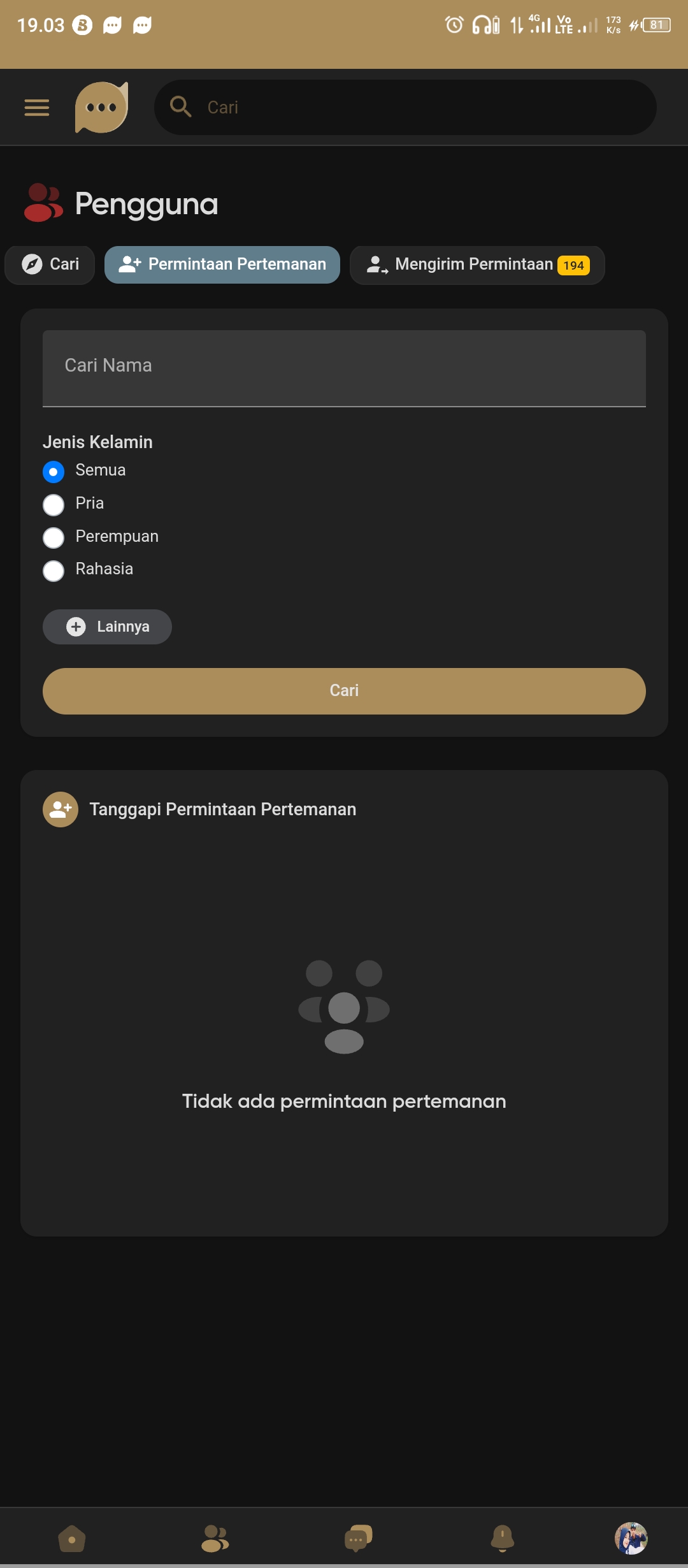Switch to the Cari tab
The height and width of the screenshot is (1568, 688).
[50, 265]
